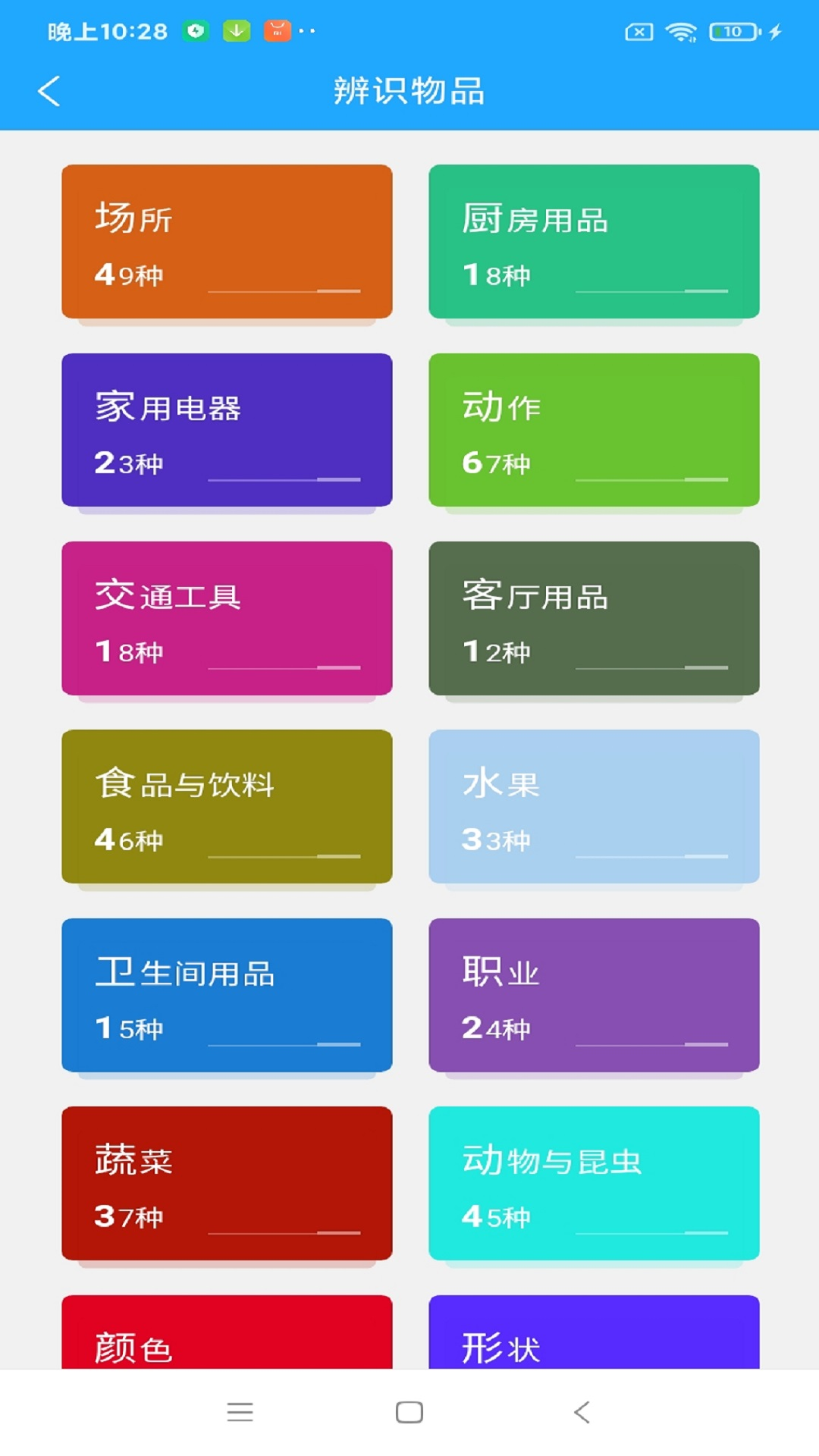819x1456 pixels.
Task: Tap the system back button at bottom right
Action: [581, 1410]
